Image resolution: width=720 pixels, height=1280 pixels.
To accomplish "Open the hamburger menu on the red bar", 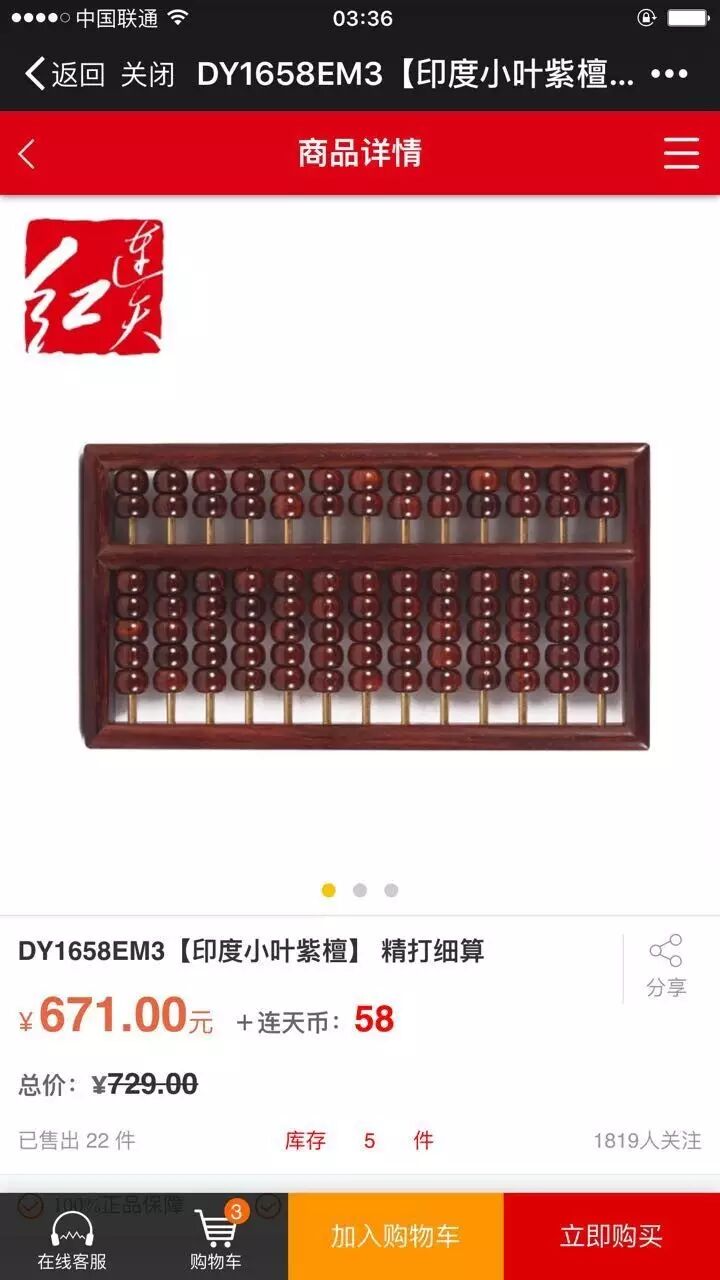I will pos(681,153).
